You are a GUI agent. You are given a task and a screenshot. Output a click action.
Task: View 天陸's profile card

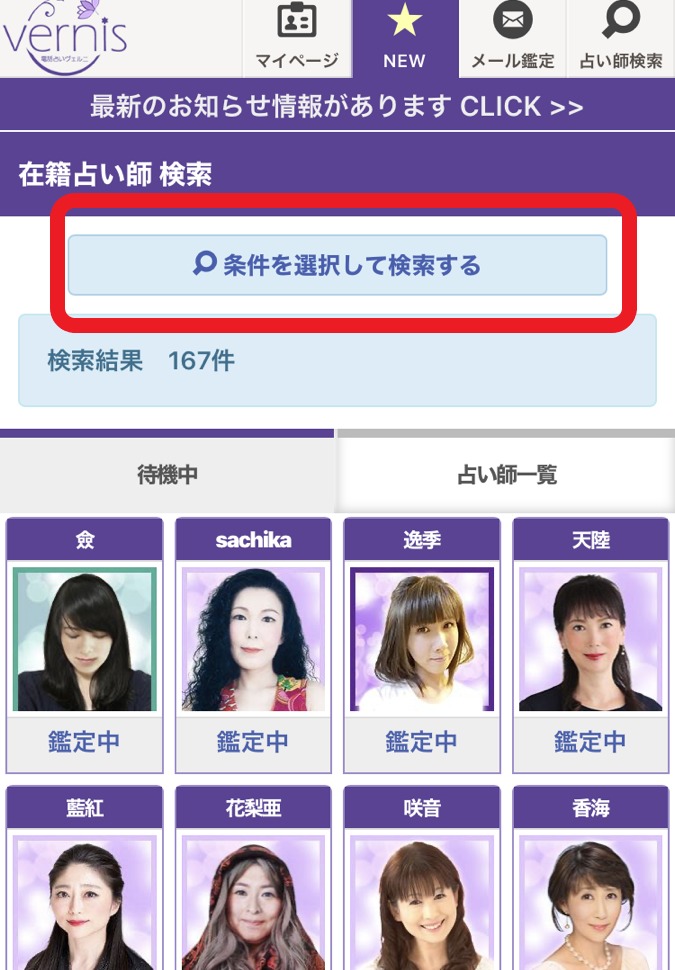591,640
